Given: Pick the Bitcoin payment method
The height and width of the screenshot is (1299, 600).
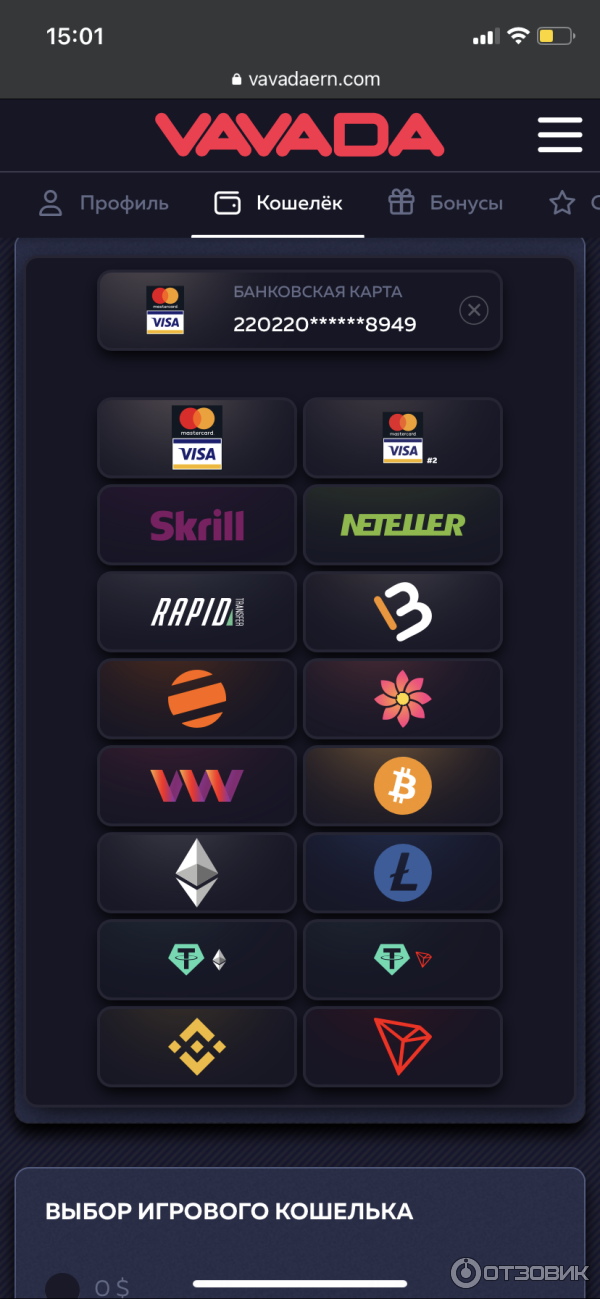Looking at the screenshot, I should pos(402,785).
